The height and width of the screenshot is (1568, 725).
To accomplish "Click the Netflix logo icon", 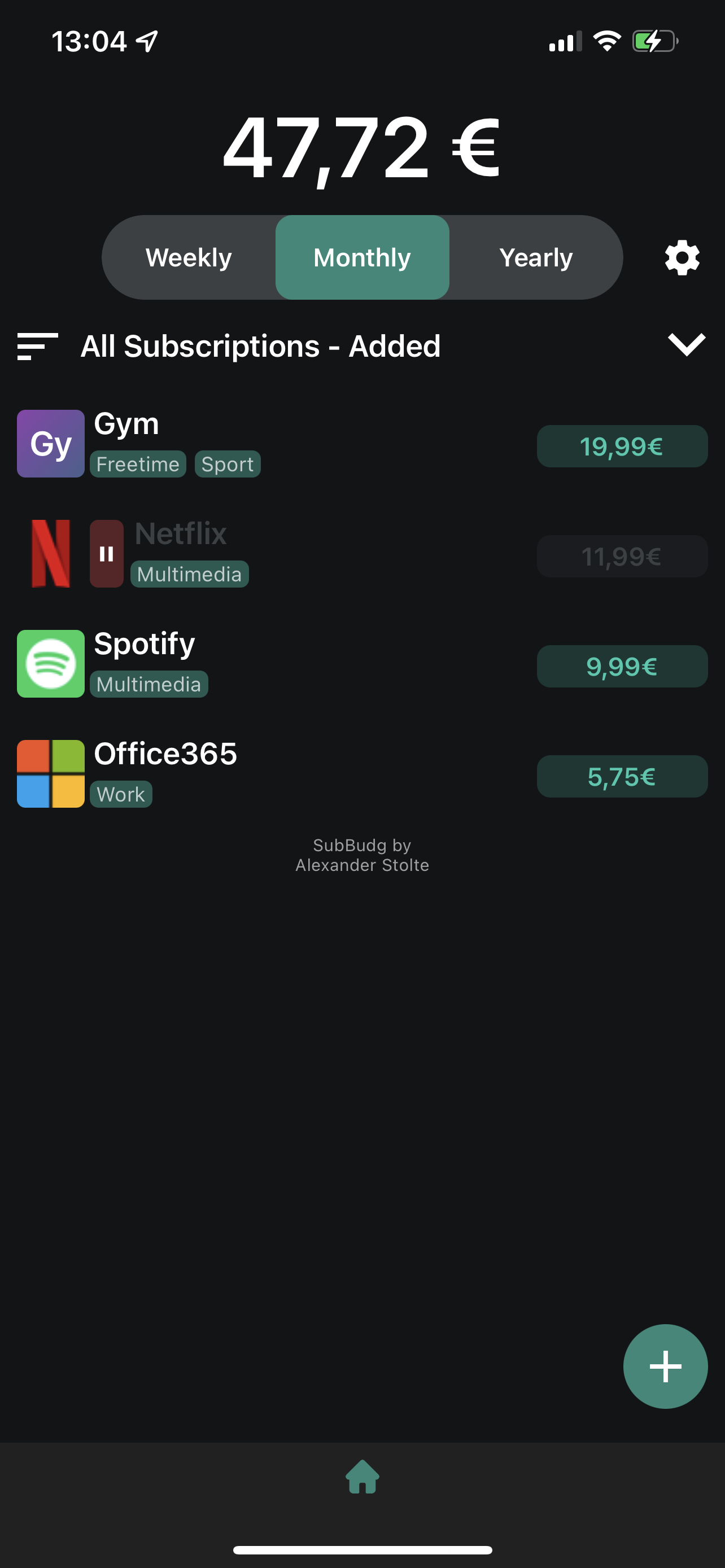I will click(x=49, y=553).
